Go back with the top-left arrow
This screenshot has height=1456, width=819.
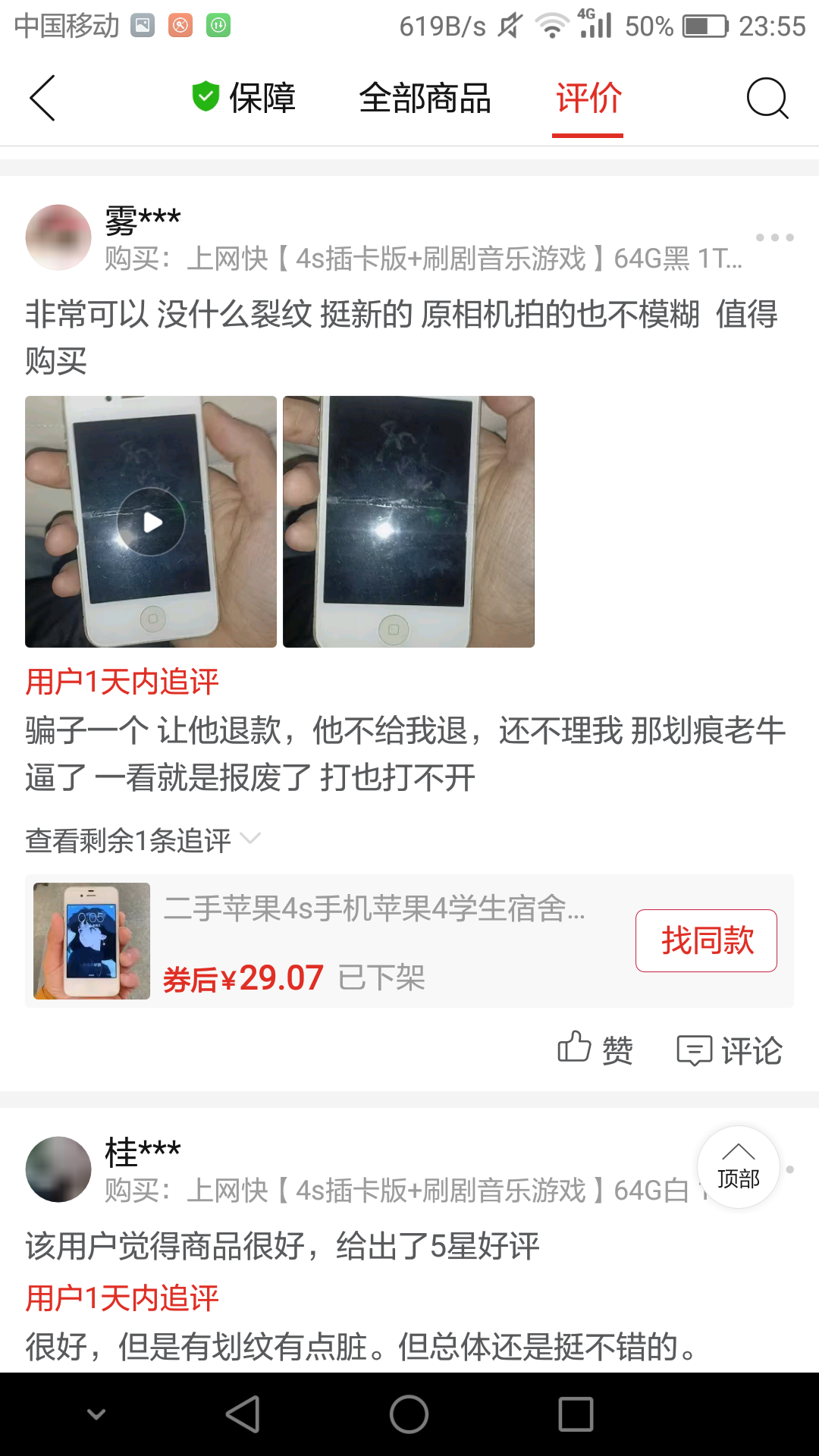point(42,98)
